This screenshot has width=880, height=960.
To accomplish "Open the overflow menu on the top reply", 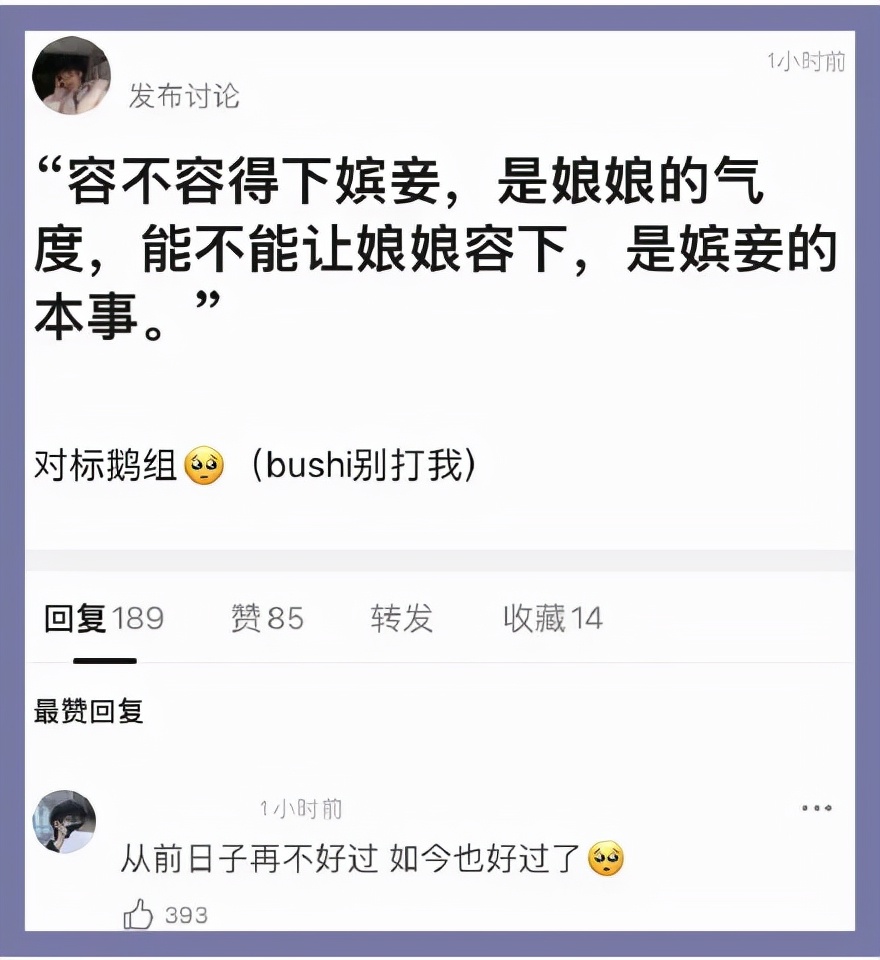I will tap(816, 808).
